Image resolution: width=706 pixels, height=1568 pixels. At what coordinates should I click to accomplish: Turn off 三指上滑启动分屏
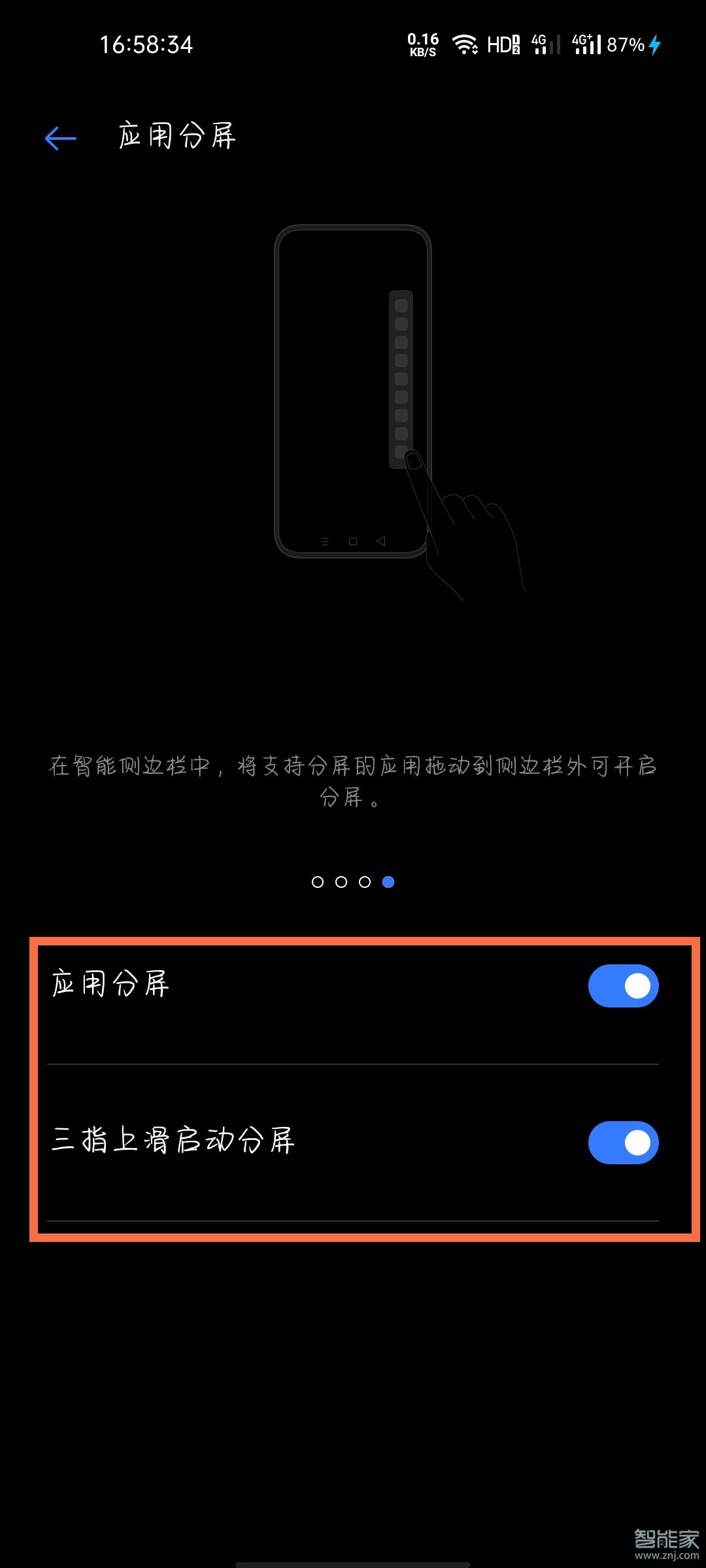(623, 1142)
